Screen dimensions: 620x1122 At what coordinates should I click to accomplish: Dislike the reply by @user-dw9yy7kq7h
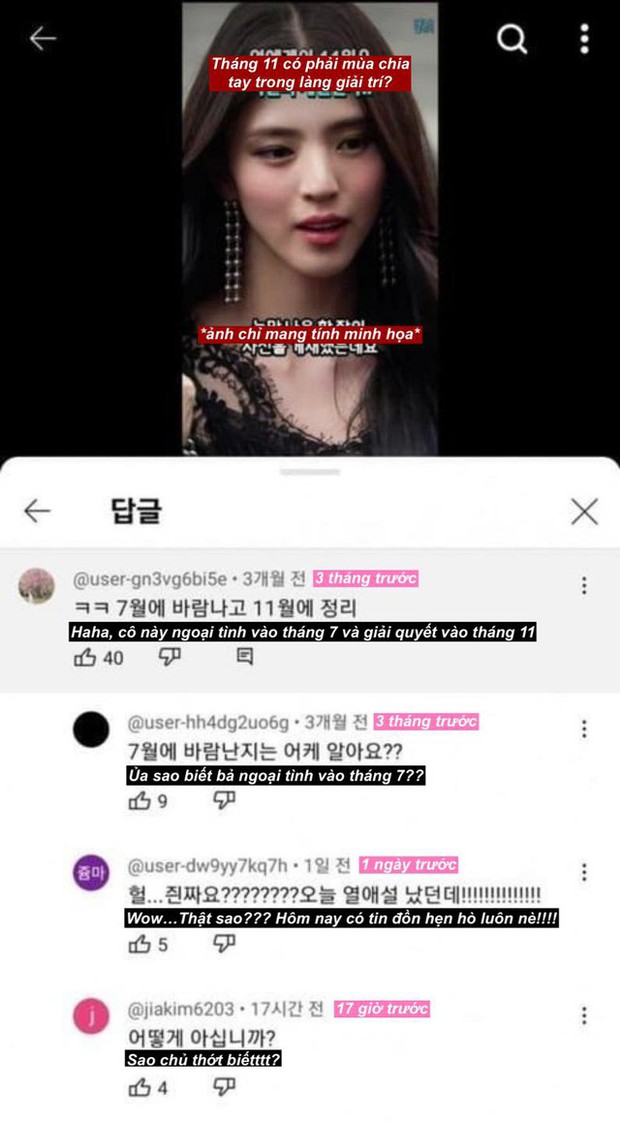[224, 943]
